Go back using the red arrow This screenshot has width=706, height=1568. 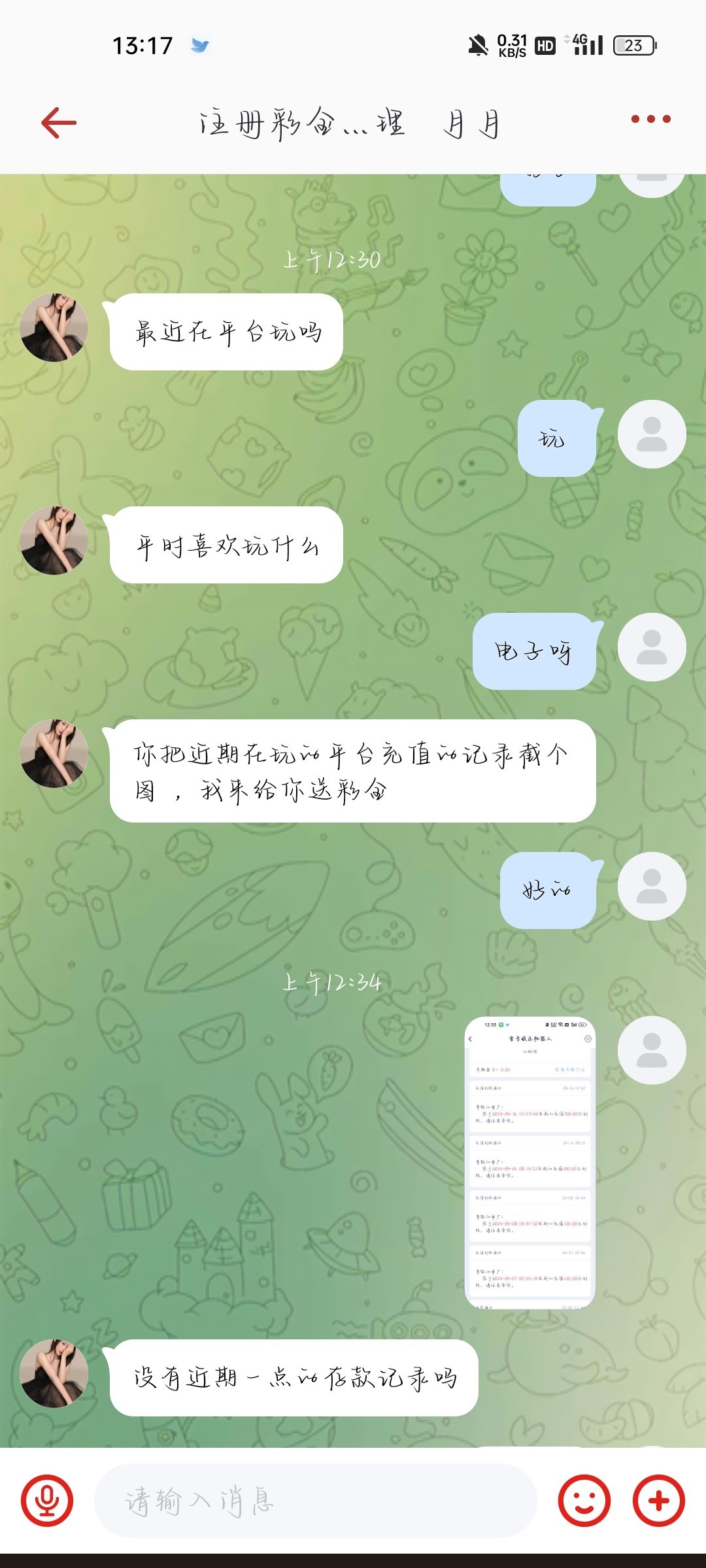click(59, 123)
